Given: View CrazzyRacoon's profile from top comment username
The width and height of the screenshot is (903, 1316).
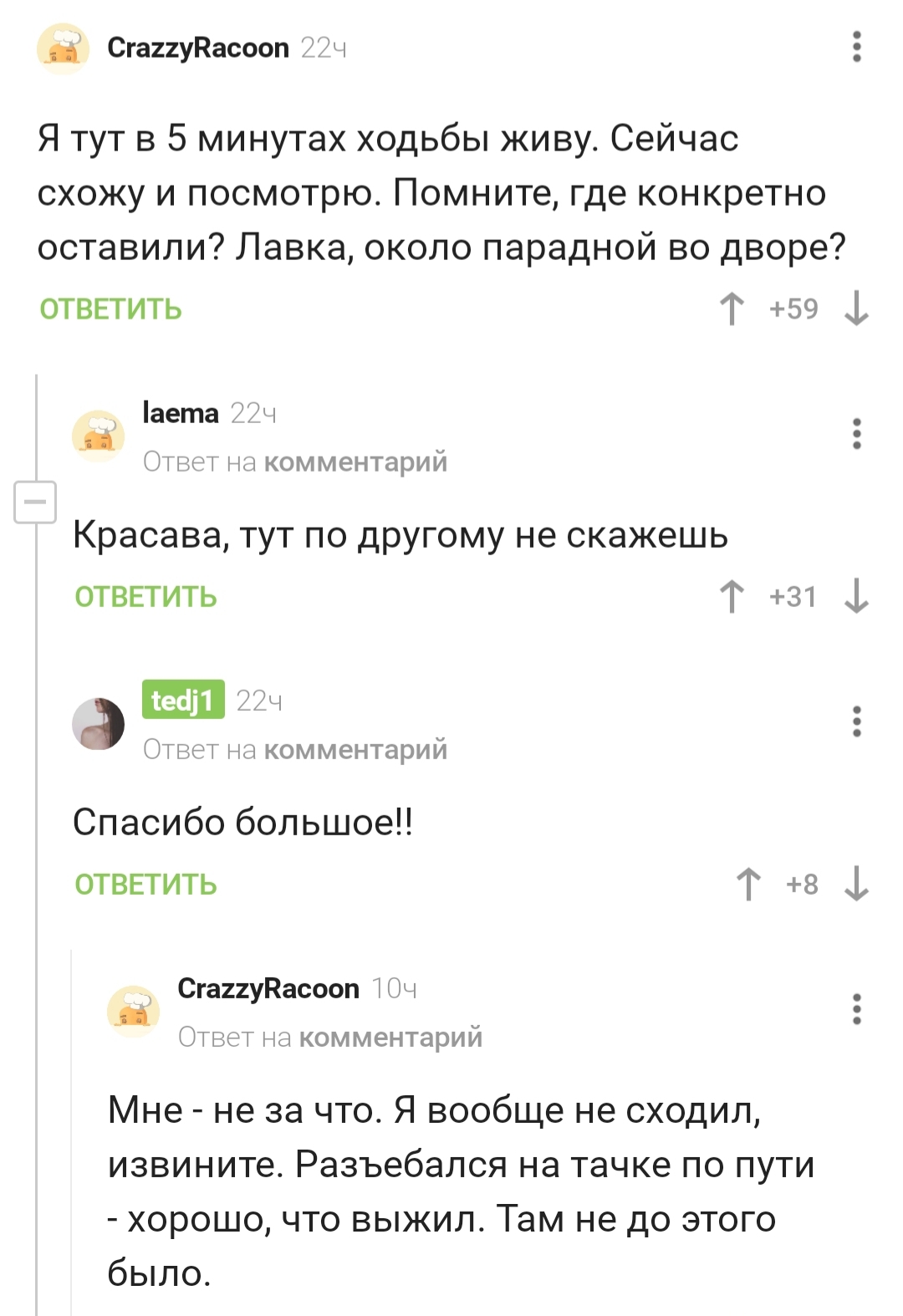Looking at the screenshot, I should [198, 48].
